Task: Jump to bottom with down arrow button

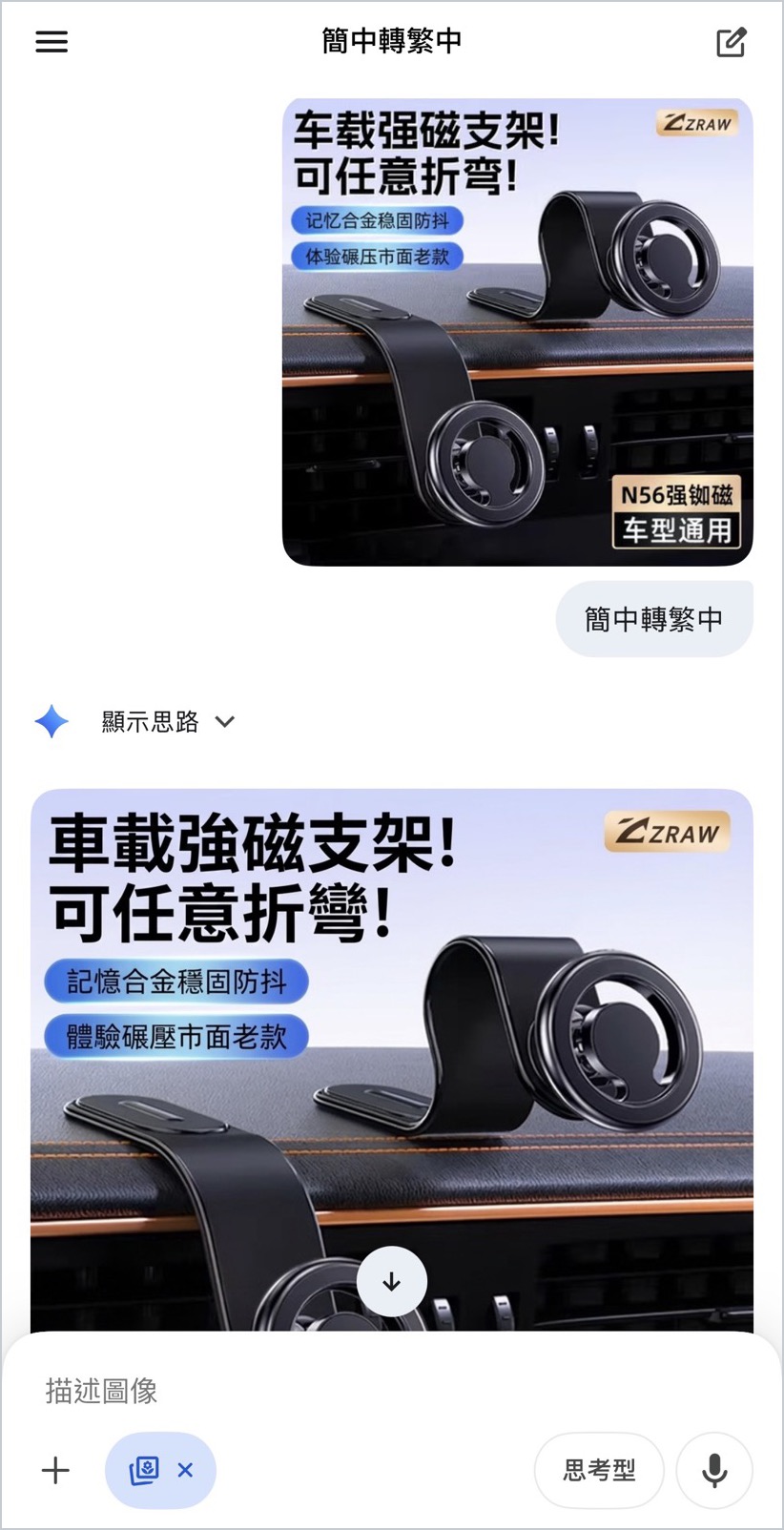Action: click(391, 1281)
